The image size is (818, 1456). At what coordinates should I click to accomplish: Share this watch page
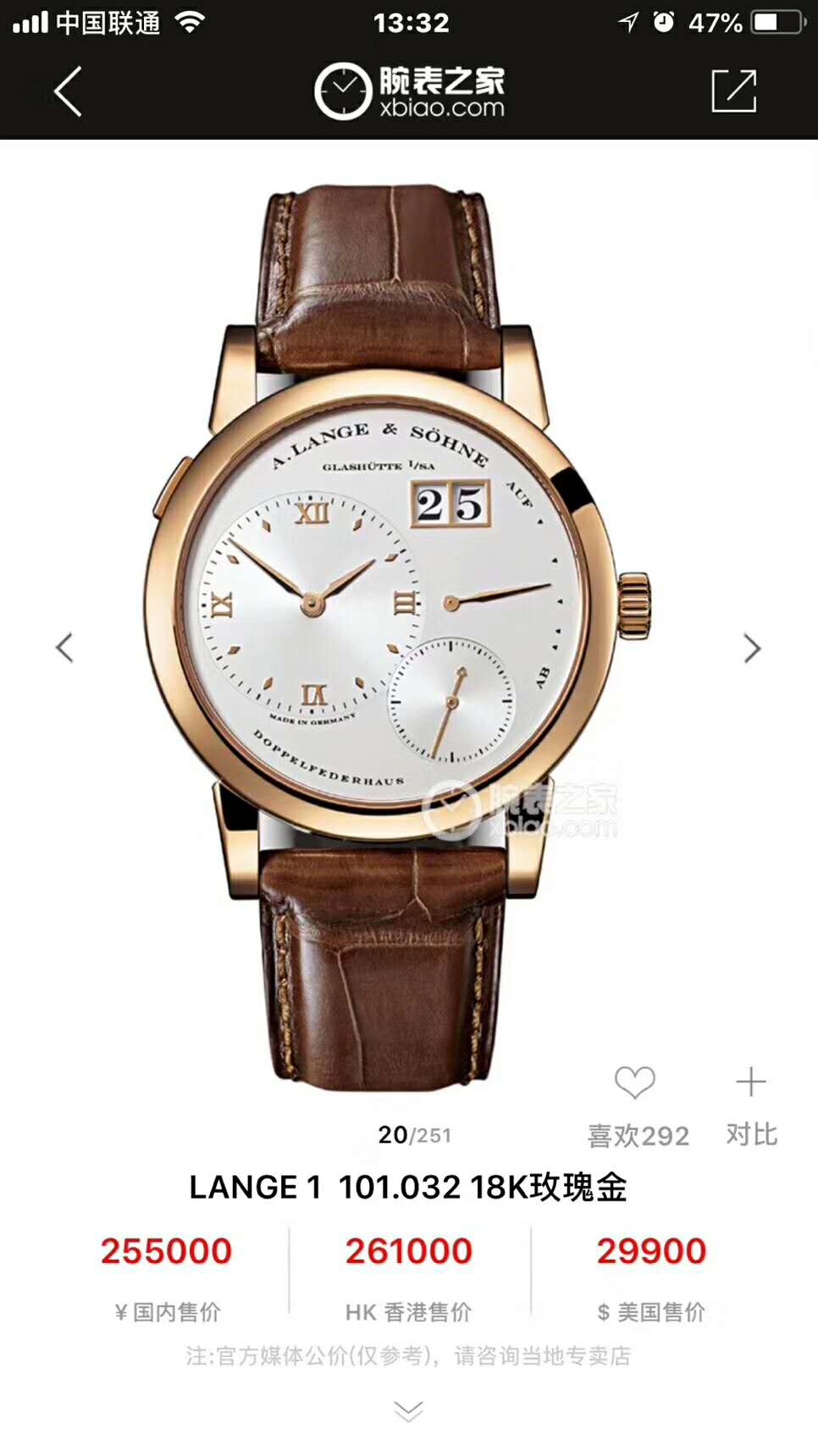[733, 91]
